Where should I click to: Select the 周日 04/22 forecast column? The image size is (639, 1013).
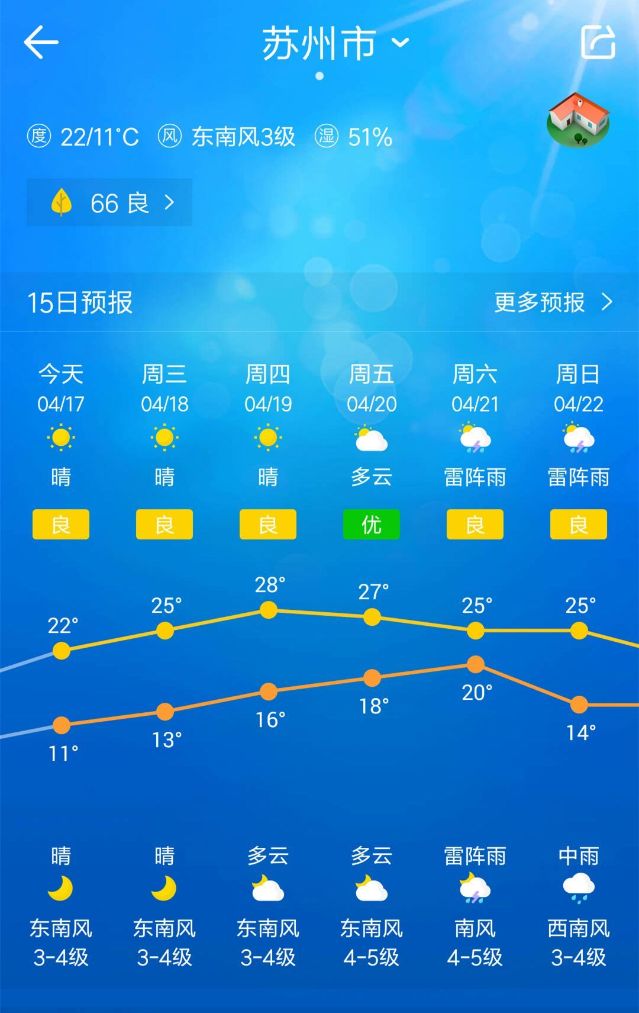[578, 390]
